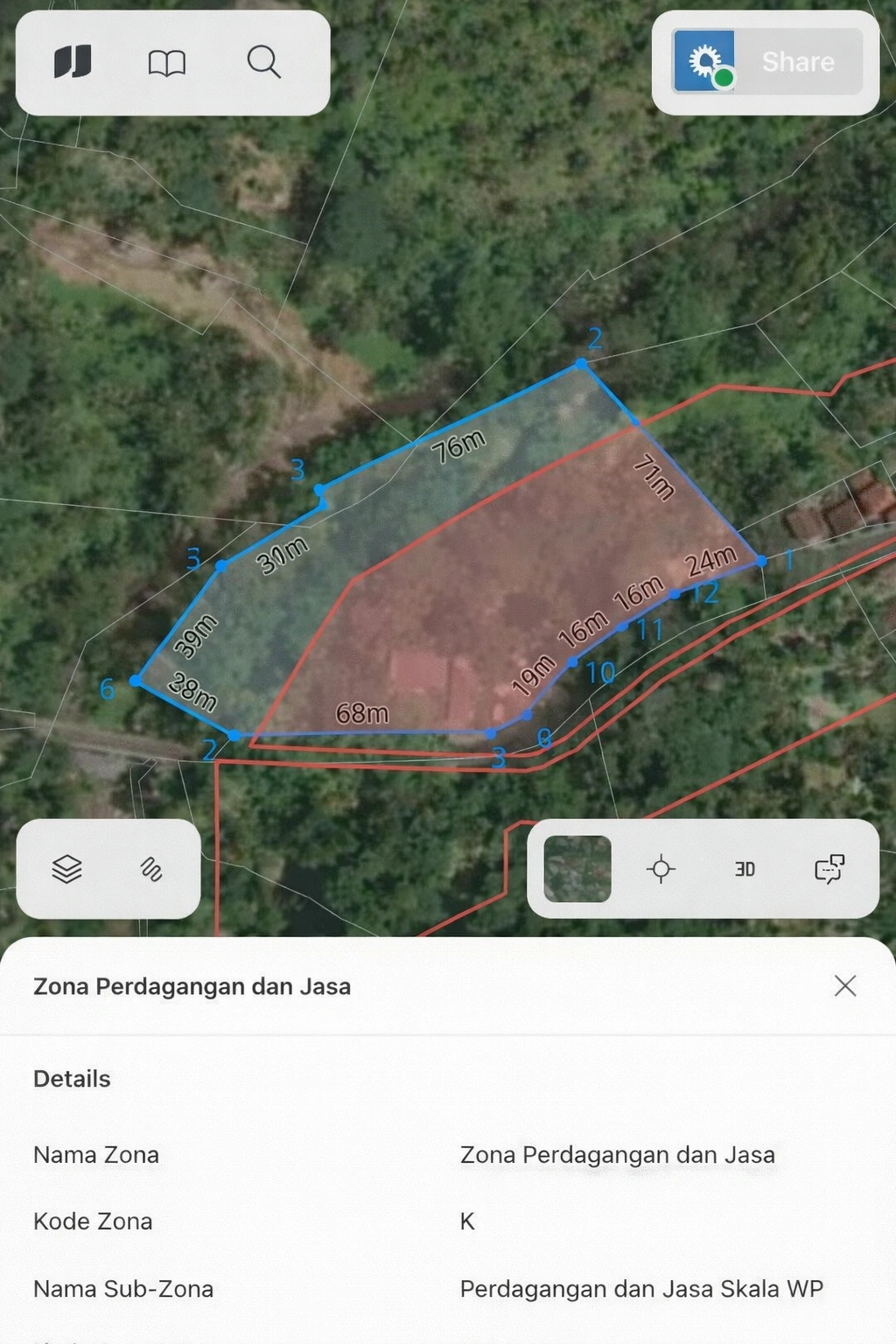This screenshot has width=896, height=1344.
Task: Open the book guide icon
Action: pos(166,63)
